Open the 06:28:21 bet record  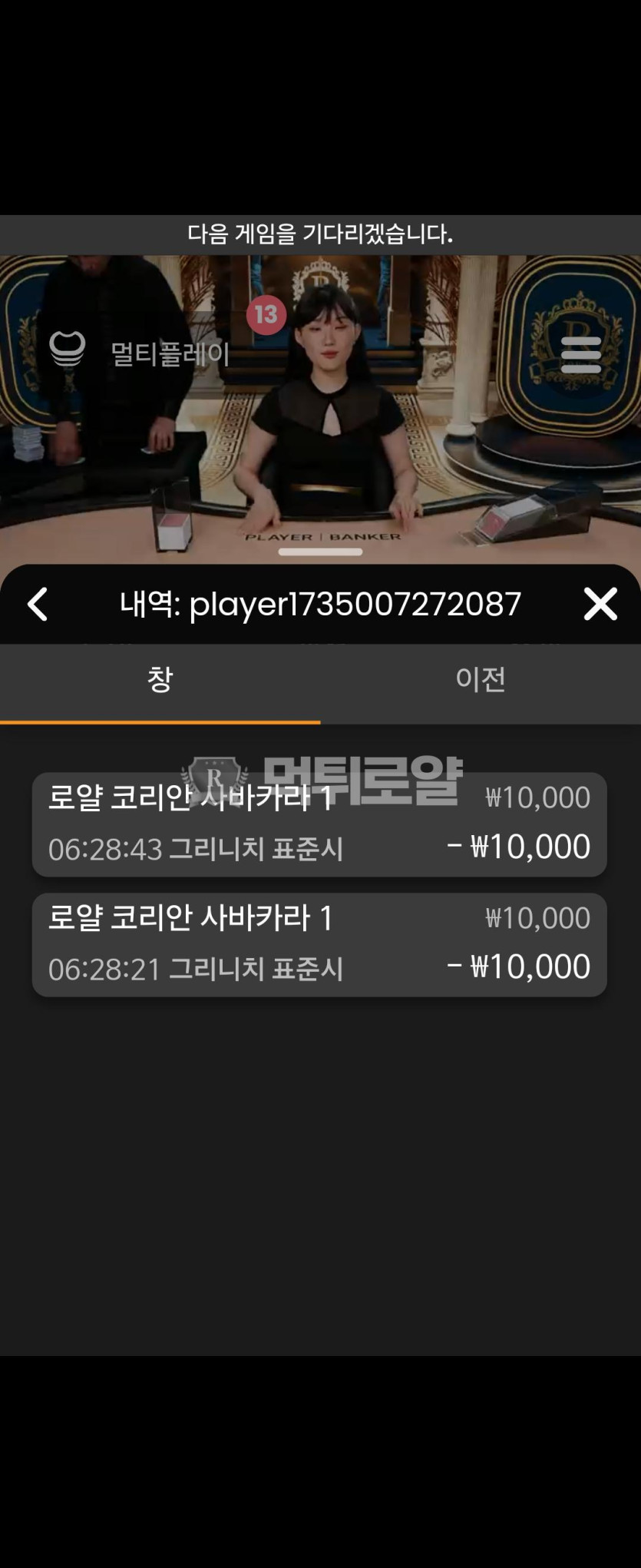(319, 945)
